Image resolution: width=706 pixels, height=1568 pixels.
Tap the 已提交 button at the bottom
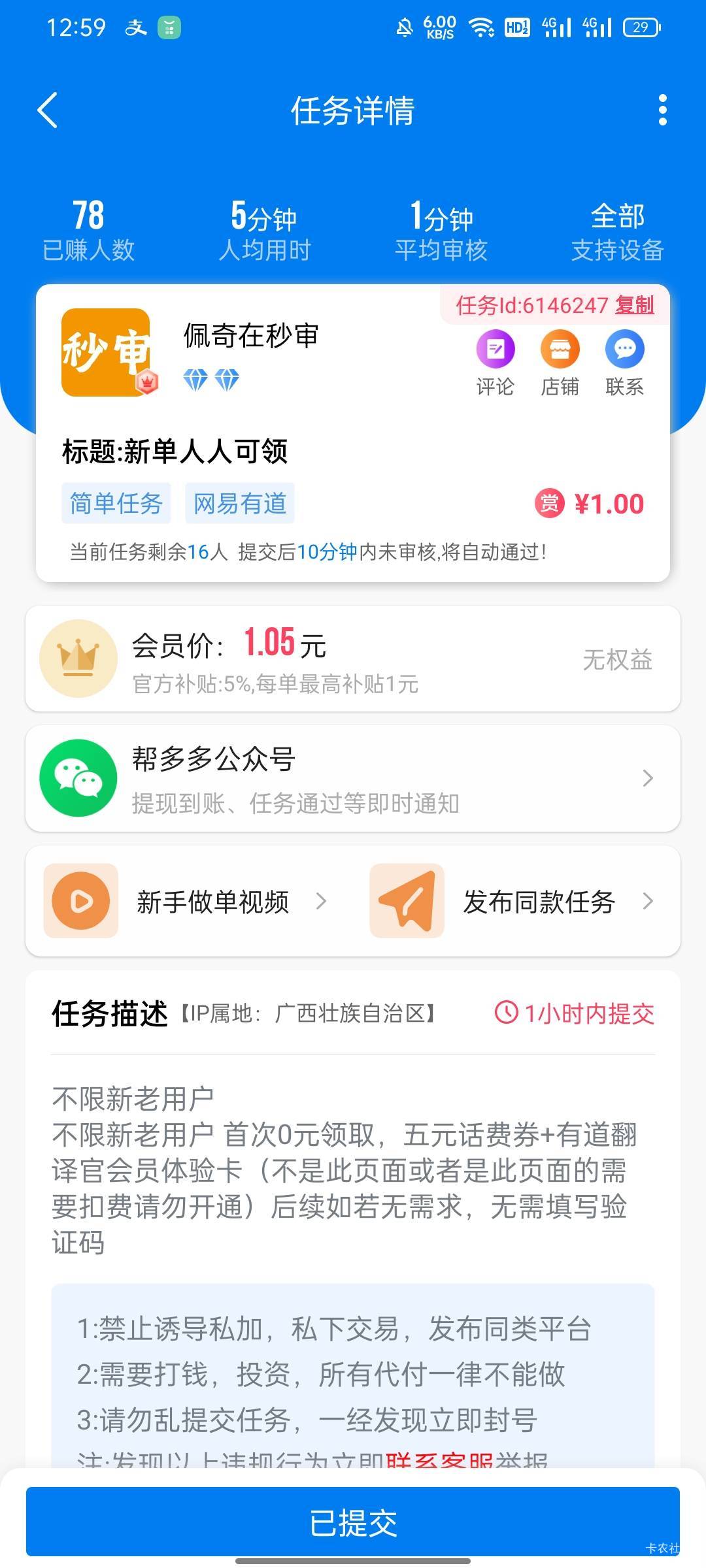(x=353, y=1522)
